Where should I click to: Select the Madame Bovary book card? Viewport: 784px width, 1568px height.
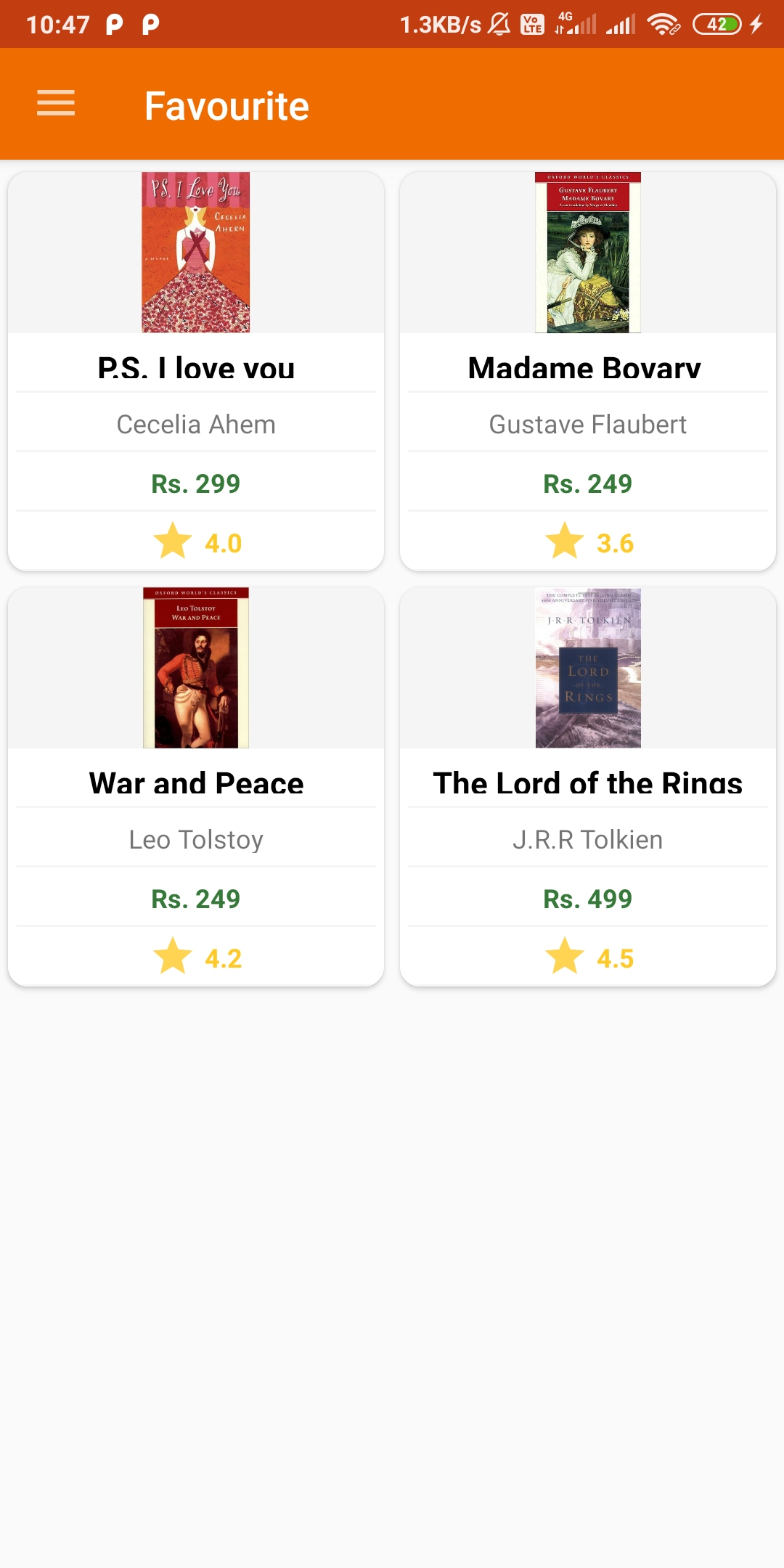(587, 371)
